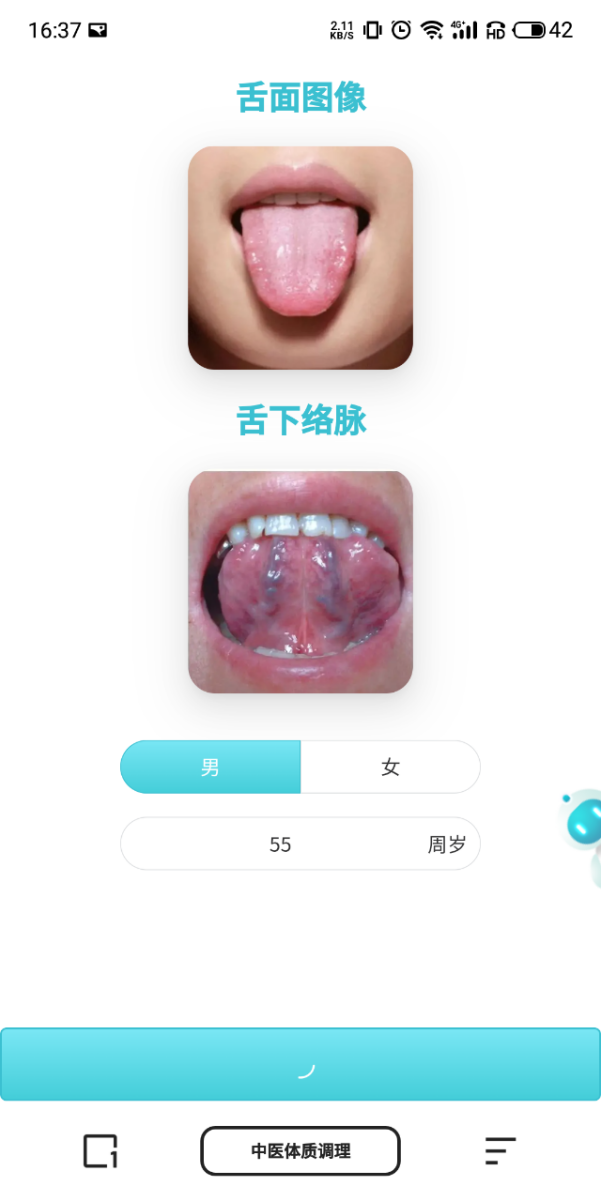
Task: Tap the loading submit button
Action: pos(300,1065)
